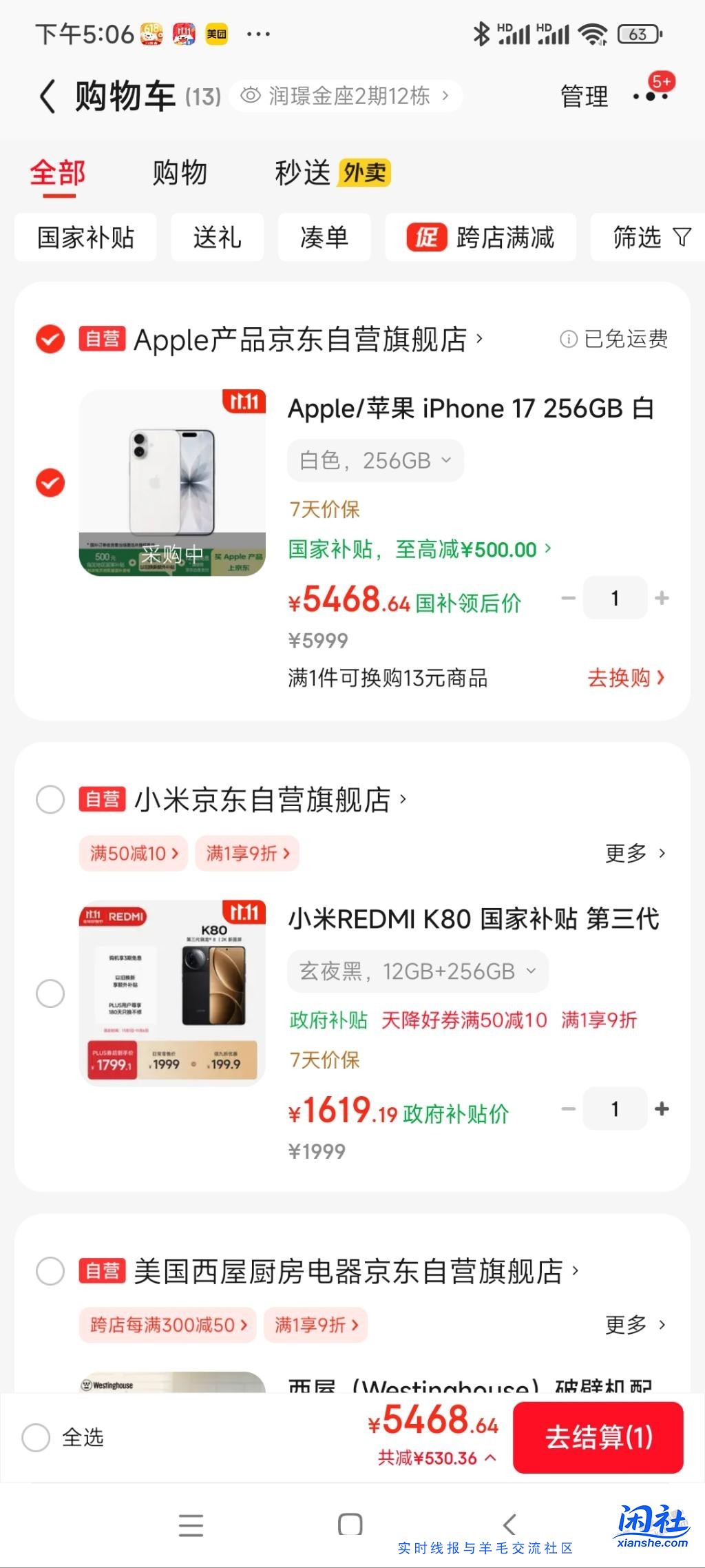This screenshot has width=705, height=1568.
Task: Deselect the Apple store checkbox
Action: pos(49,339)
